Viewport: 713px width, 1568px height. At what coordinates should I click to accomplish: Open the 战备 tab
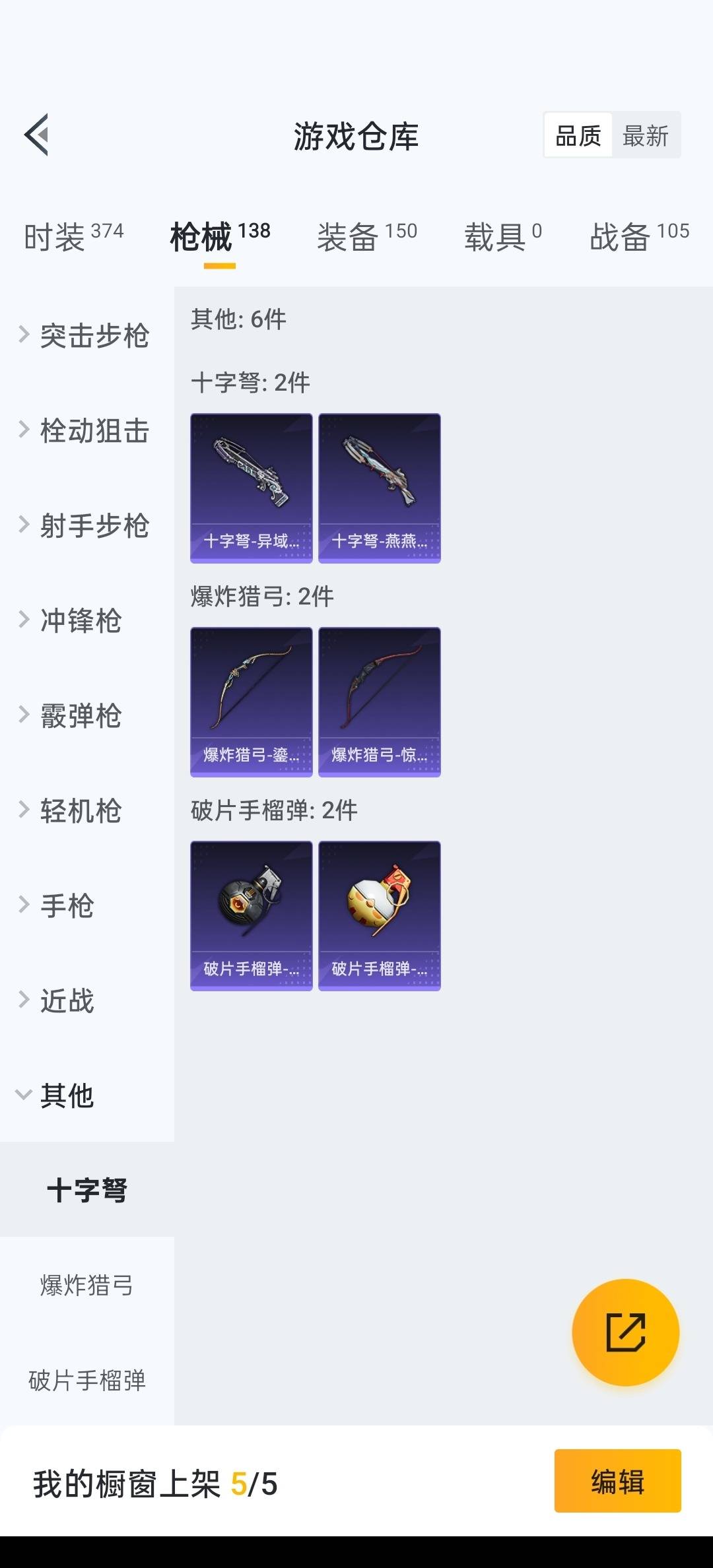638,236
